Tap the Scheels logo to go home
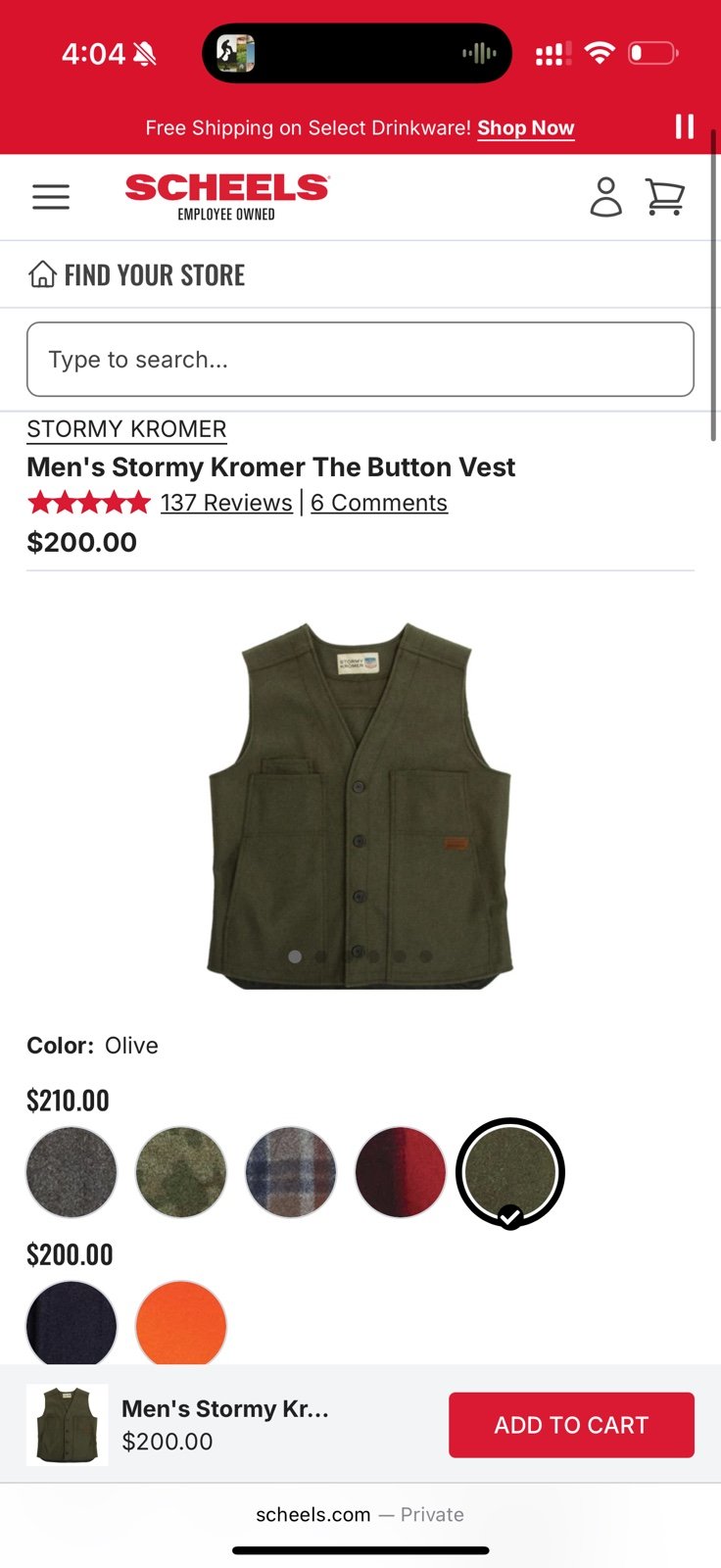The width and height of the screenshot is (721, 1568). (x=227, y=196)
